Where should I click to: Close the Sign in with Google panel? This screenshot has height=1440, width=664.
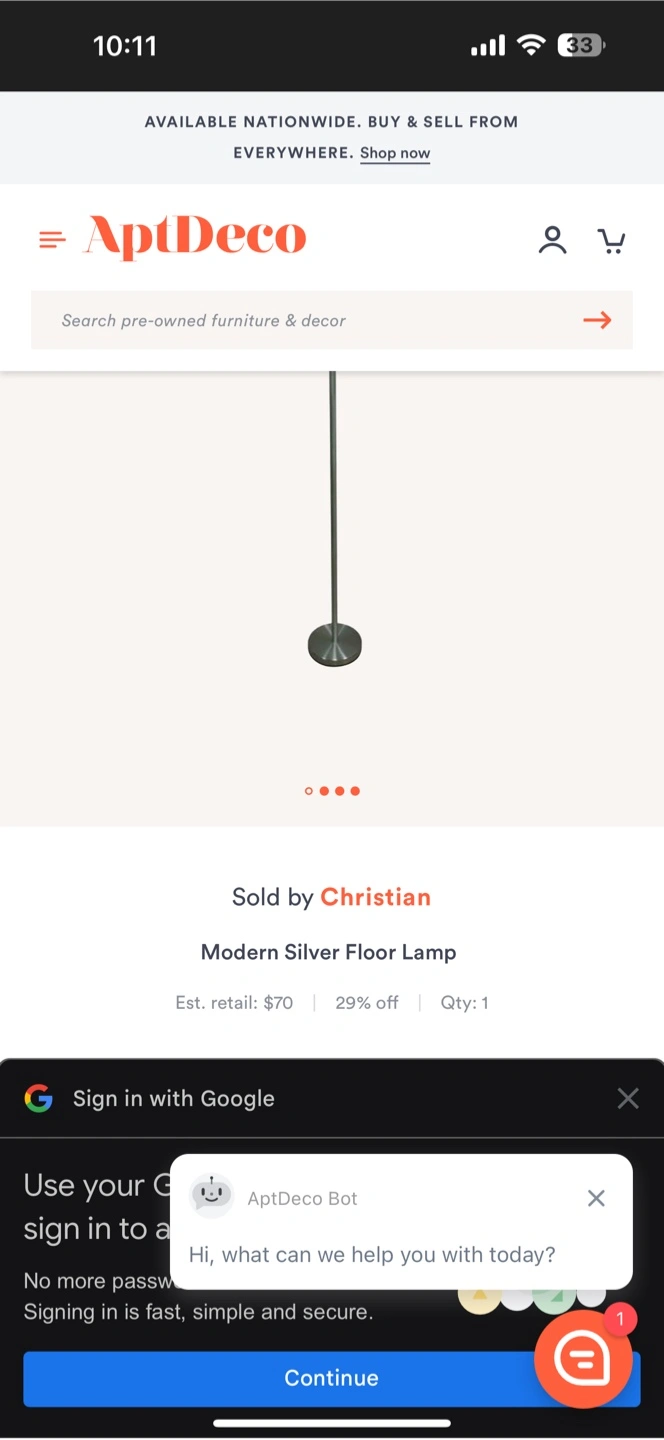(628, 1099)
